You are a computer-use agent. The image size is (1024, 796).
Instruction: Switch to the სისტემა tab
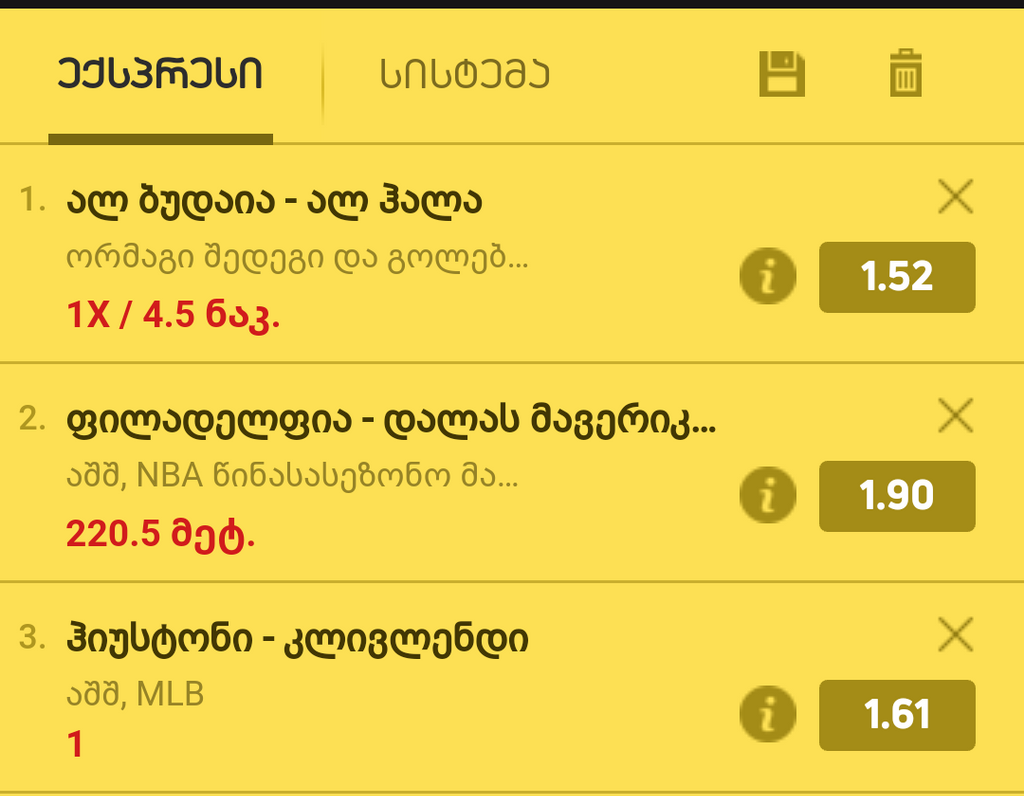pyautogui.click(x=465, y=74)
